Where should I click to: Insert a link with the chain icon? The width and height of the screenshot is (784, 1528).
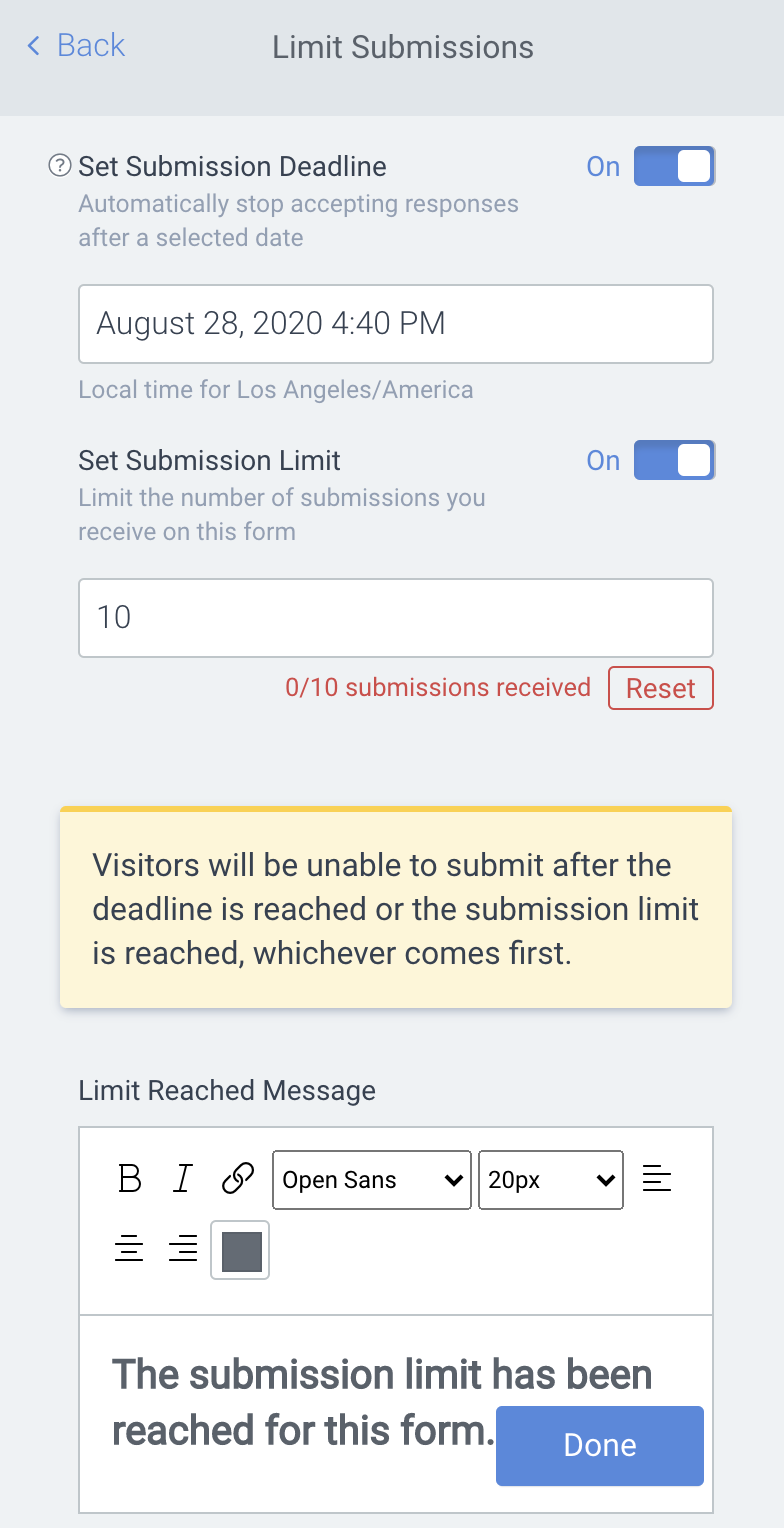pos(237,1179)
